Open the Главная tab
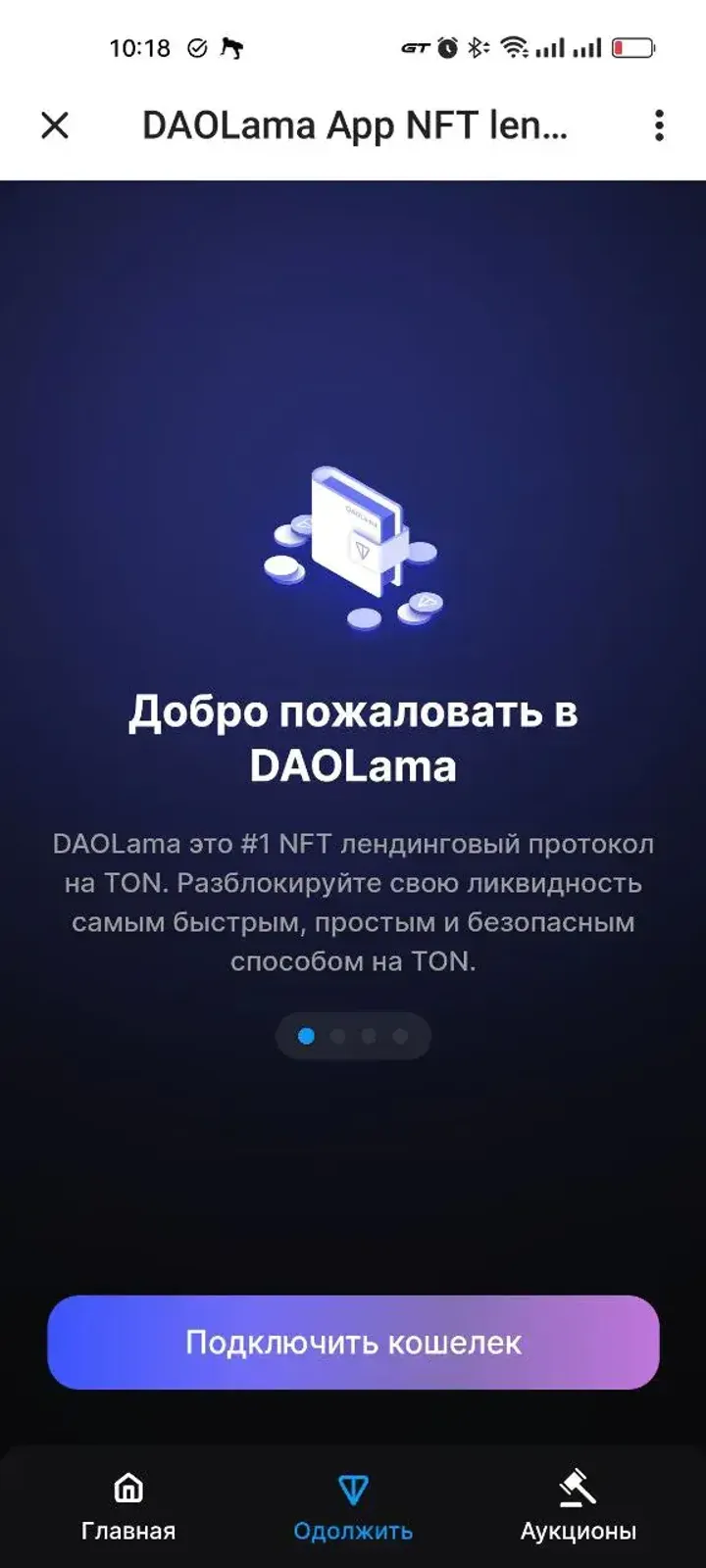The image size is (706, 1568). click(127, 1509)
